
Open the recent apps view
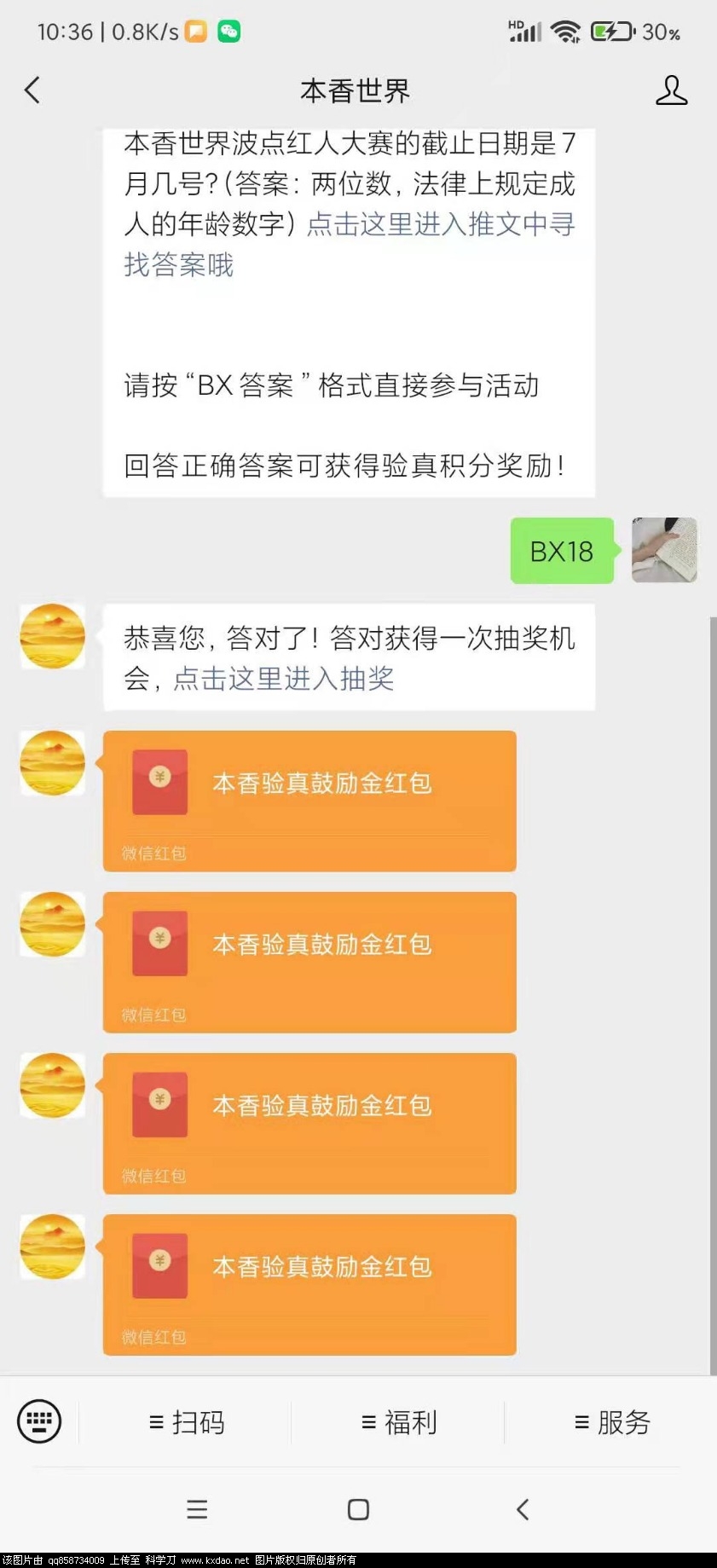(197, 1509)
